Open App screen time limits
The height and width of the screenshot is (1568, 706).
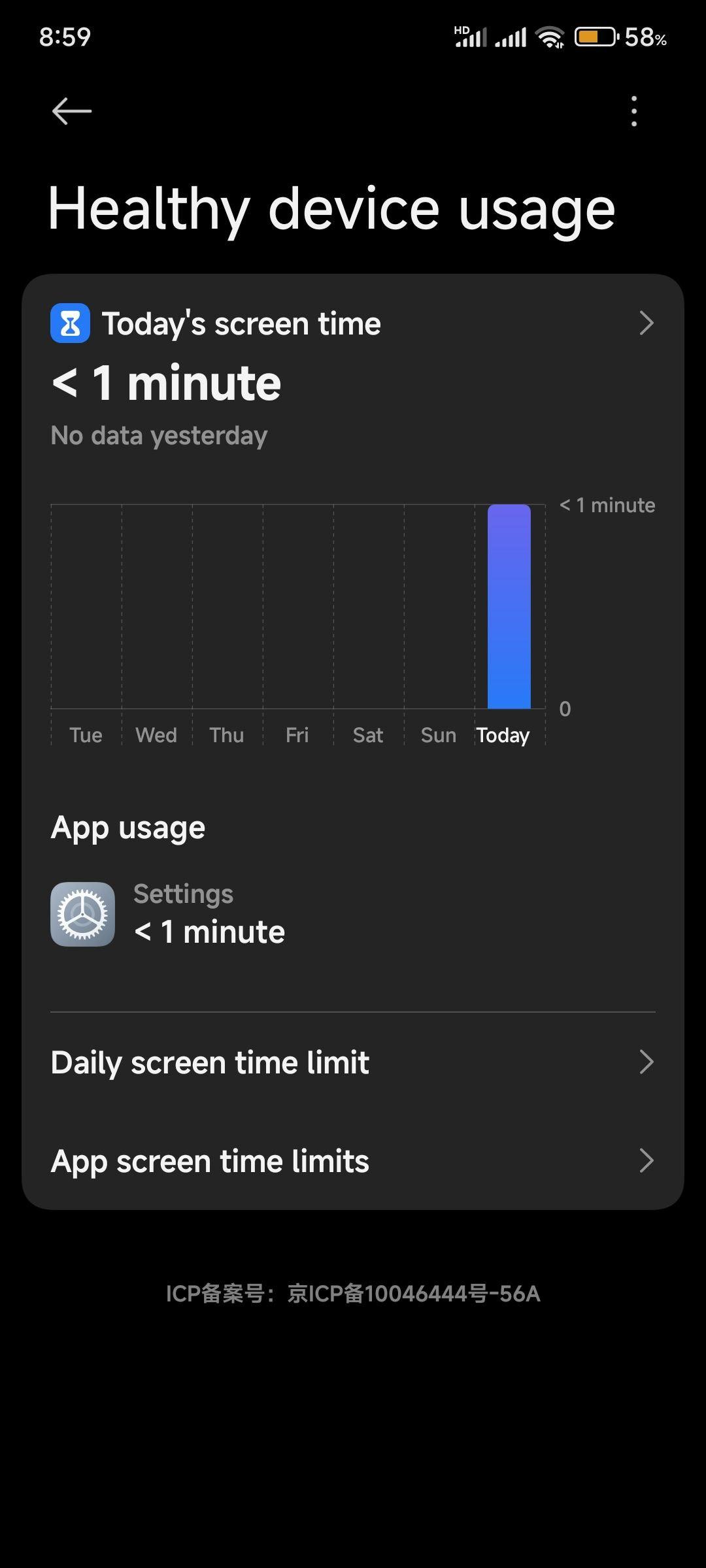tap(353, 1161)
